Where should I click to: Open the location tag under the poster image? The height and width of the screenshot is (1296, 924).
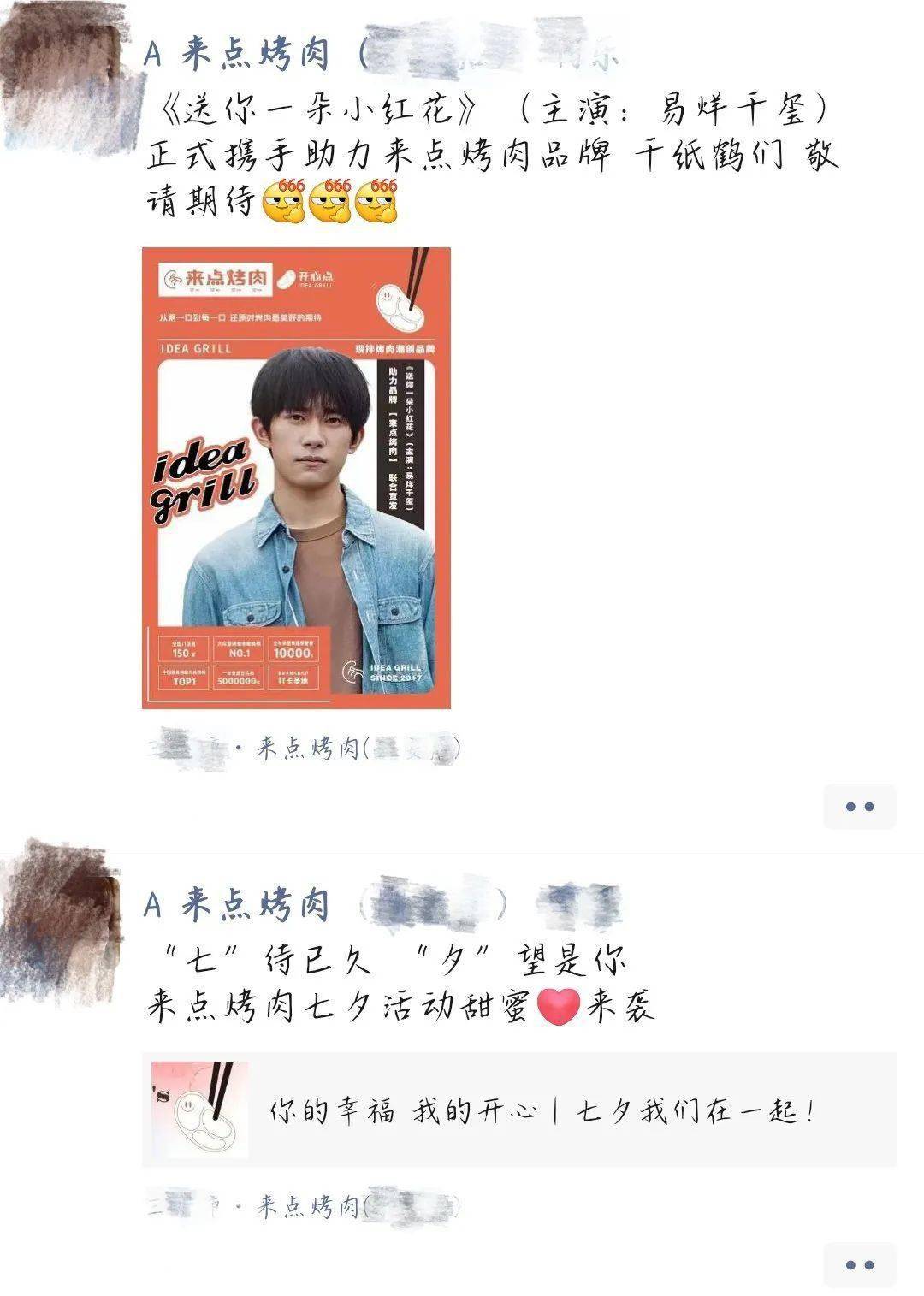(306, 749)
